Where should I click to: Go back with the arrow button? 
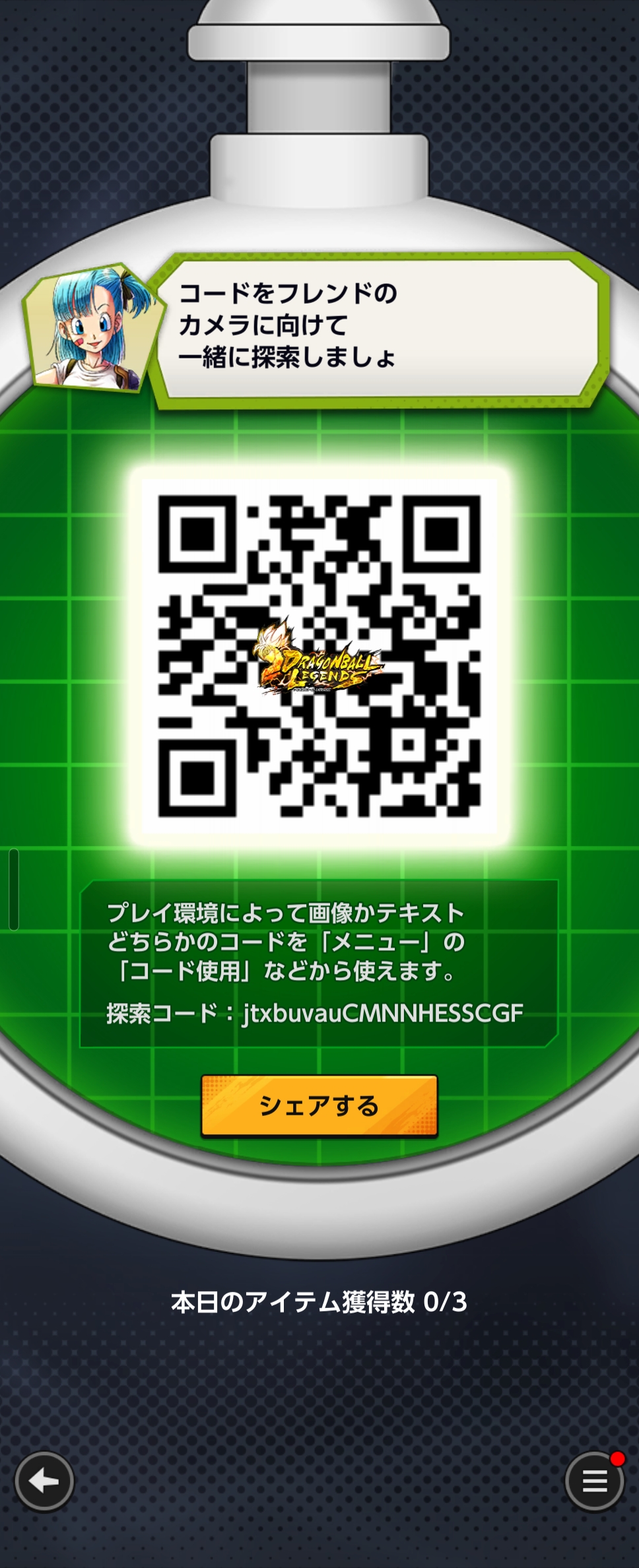pos(44,1482)
